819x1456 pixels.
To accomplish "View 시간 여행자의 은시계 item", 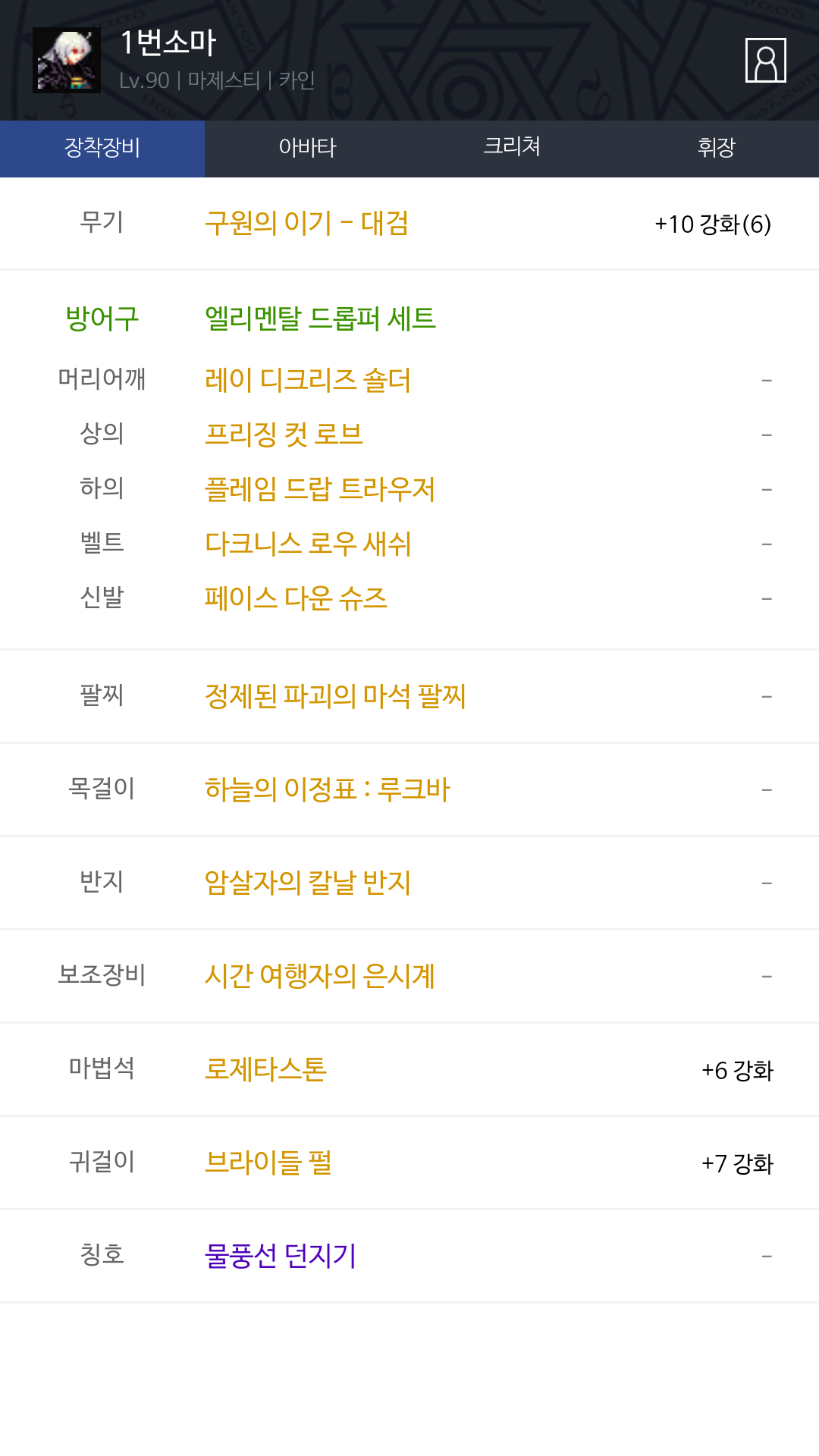I will [x=320, y=976].
